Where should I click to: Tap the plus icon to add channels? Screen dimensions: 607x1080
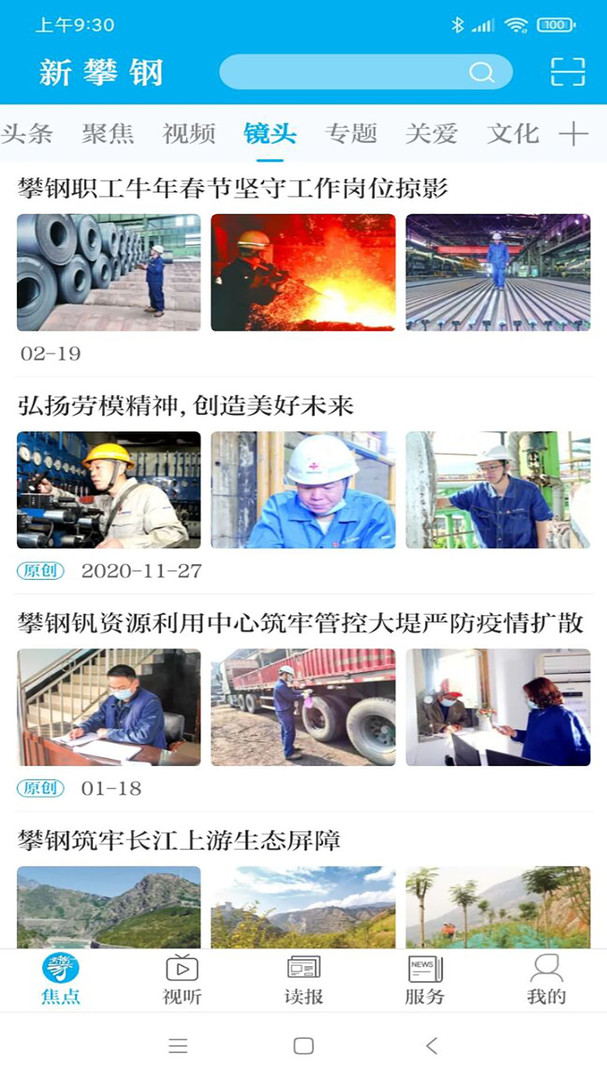573,134
